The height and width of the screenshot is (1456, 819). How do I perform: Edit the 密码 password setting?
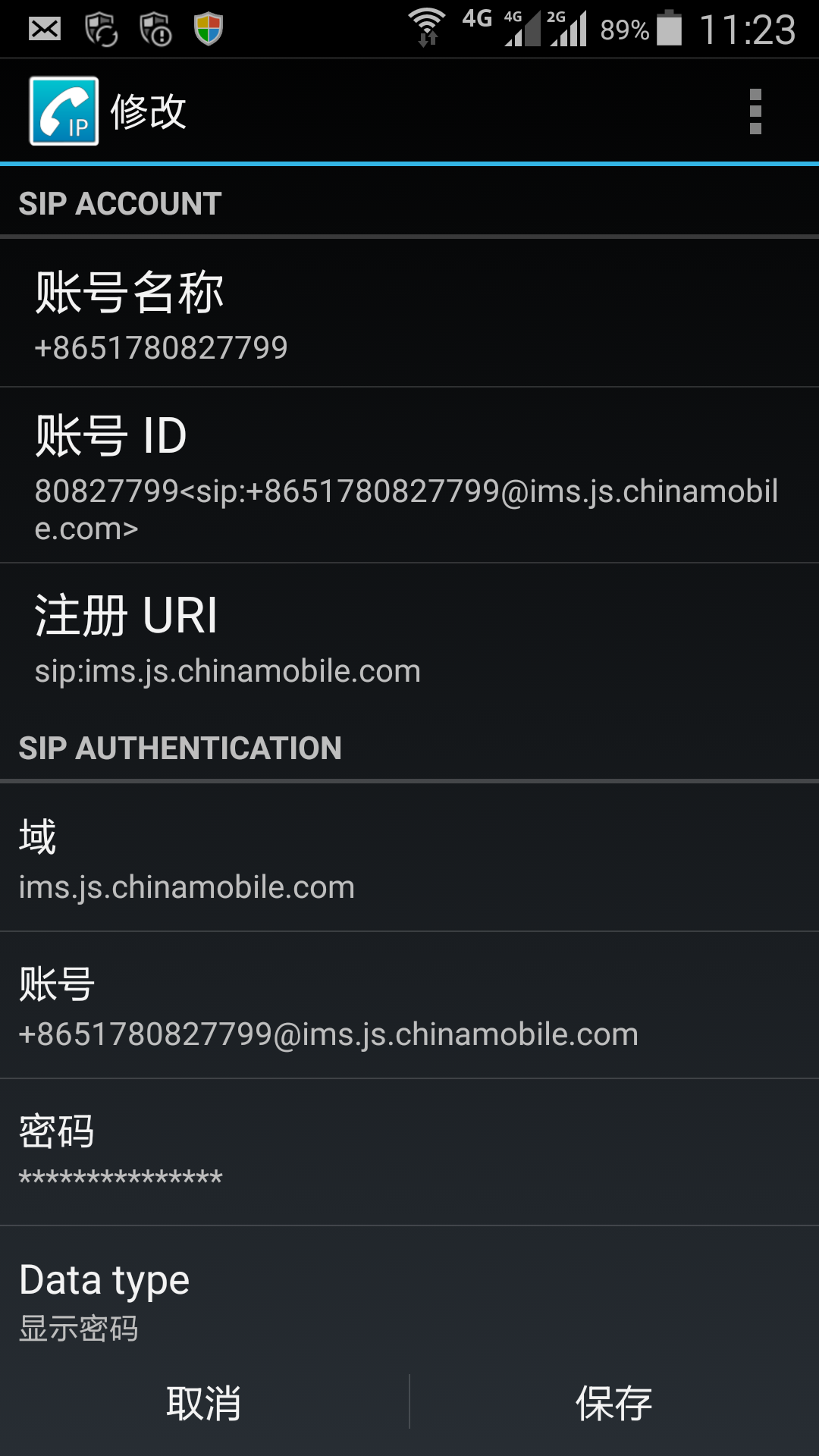point(409,1152)
